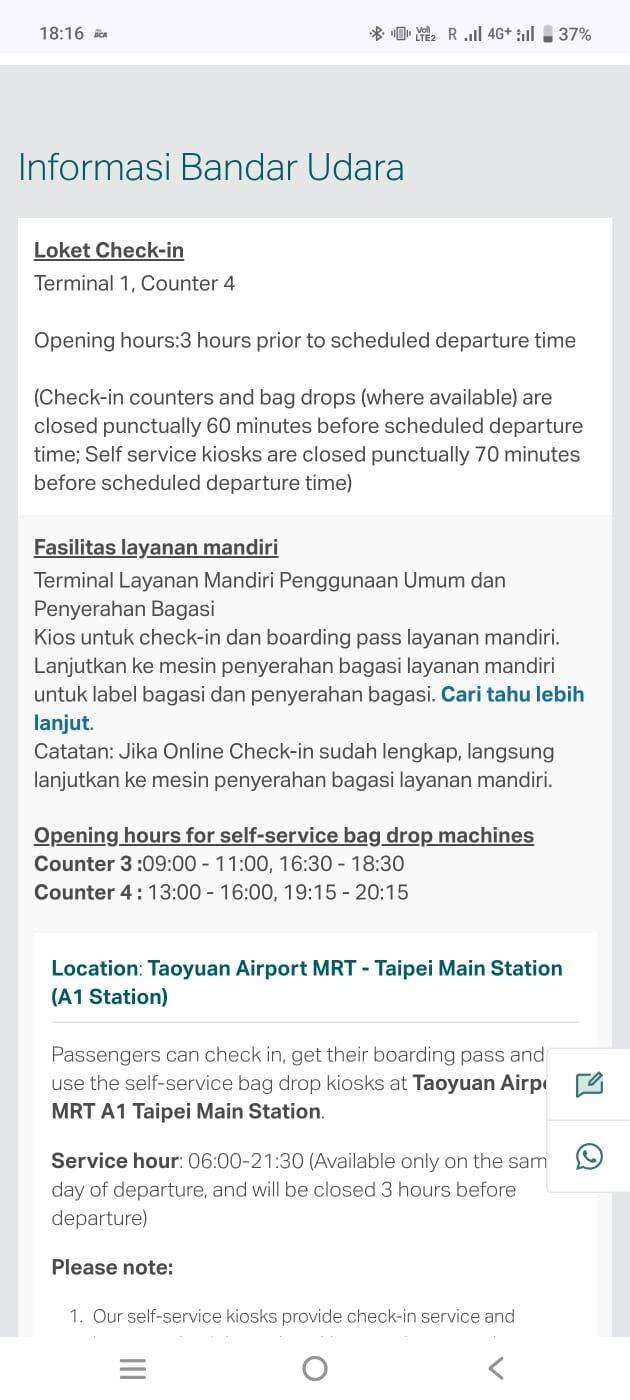Open the 'Cari tahu lebih lanjut' link
This screenshot has width=630, height=1400.
coord(512,694)
